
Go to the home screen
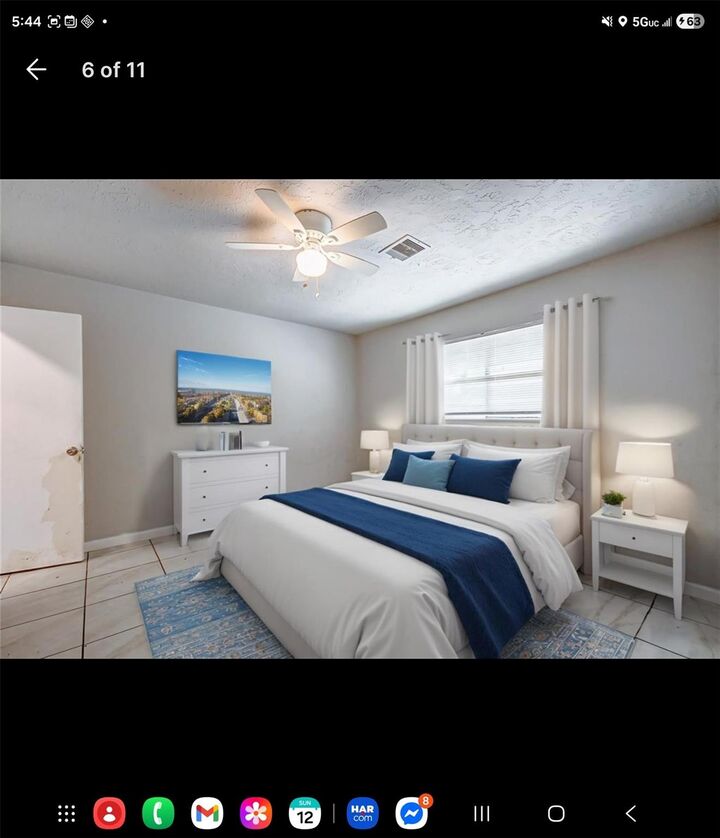coord(556,813)
